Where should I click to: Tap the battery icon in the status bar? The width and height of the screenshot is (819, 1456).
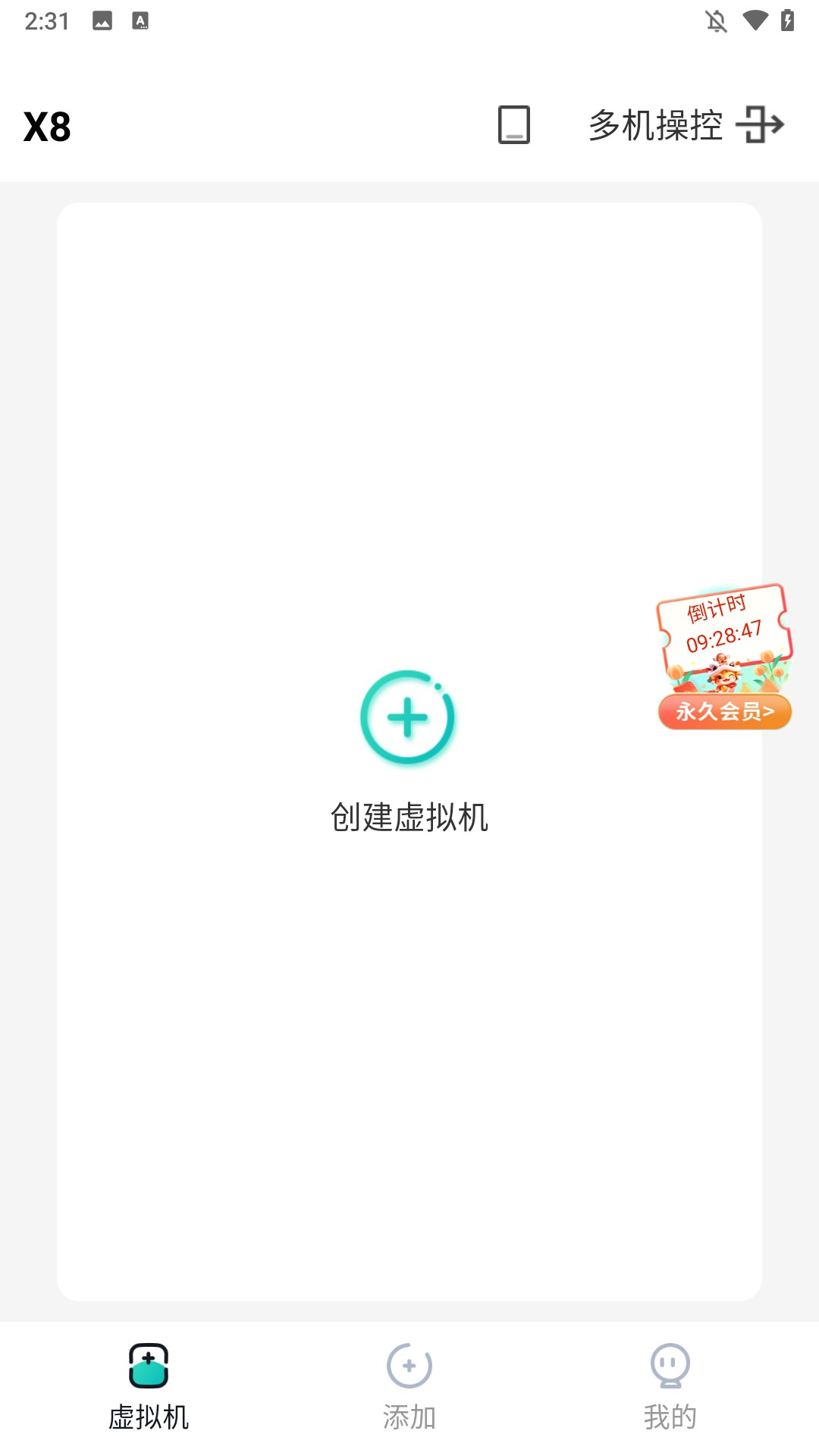(787, 23)
